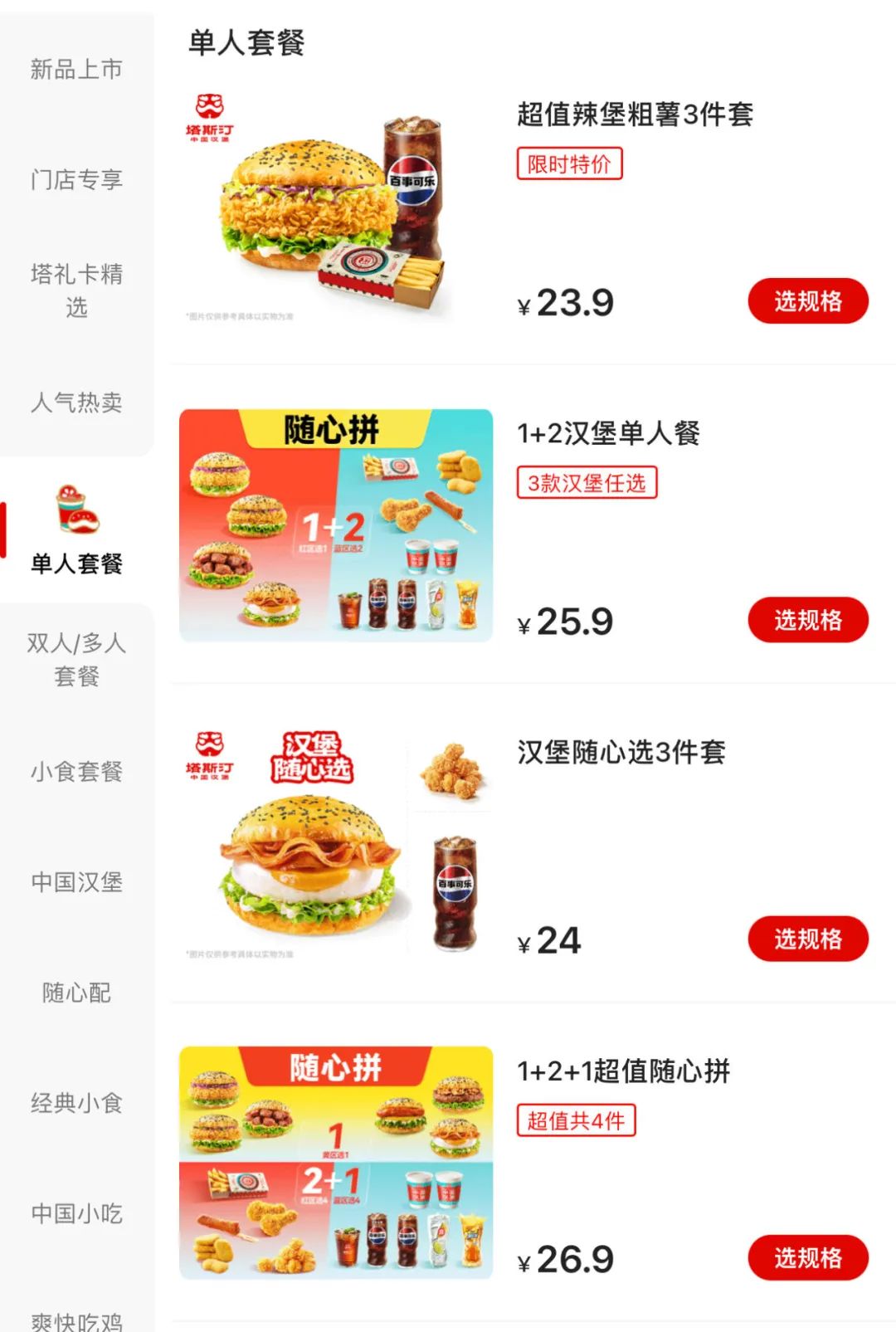The image size is (896, 1332).
Task: Select the 塔礼卡精选 category
Action: click(x=76, y=290)
